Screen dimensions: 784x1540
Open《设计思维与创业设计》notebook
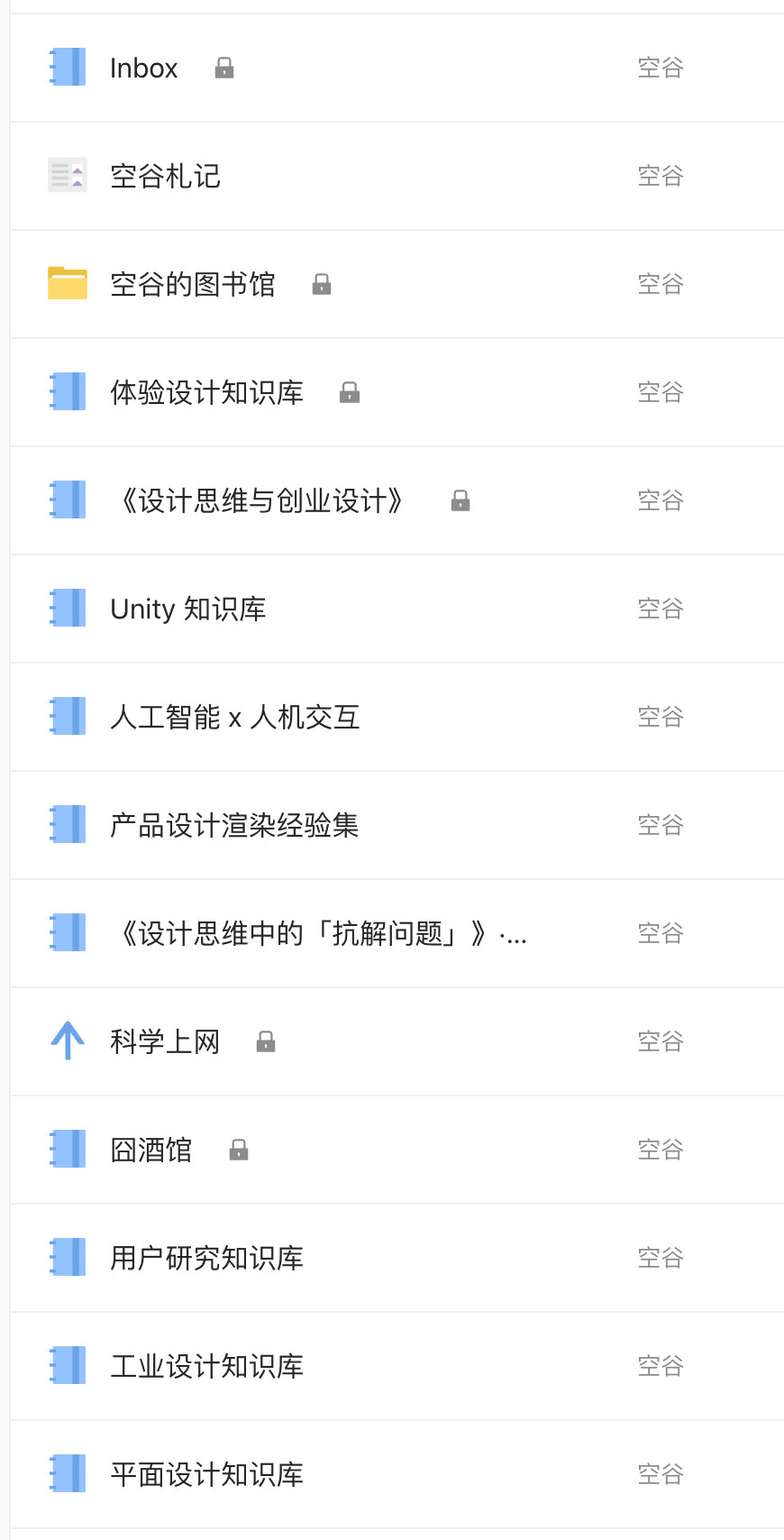point(261,501)
